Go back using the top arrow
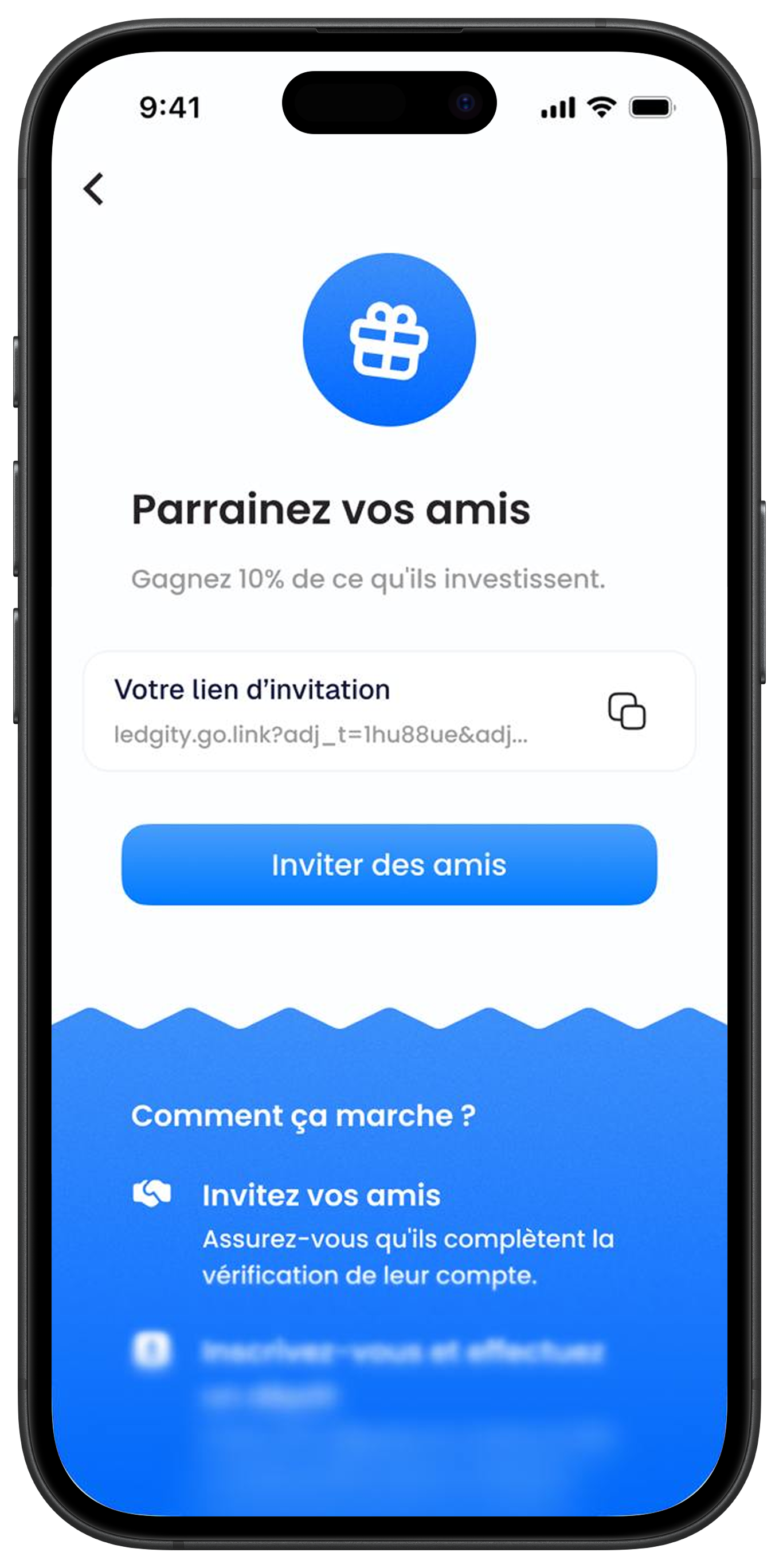This screenshot has width=779, height=1568. coord(94,189)
